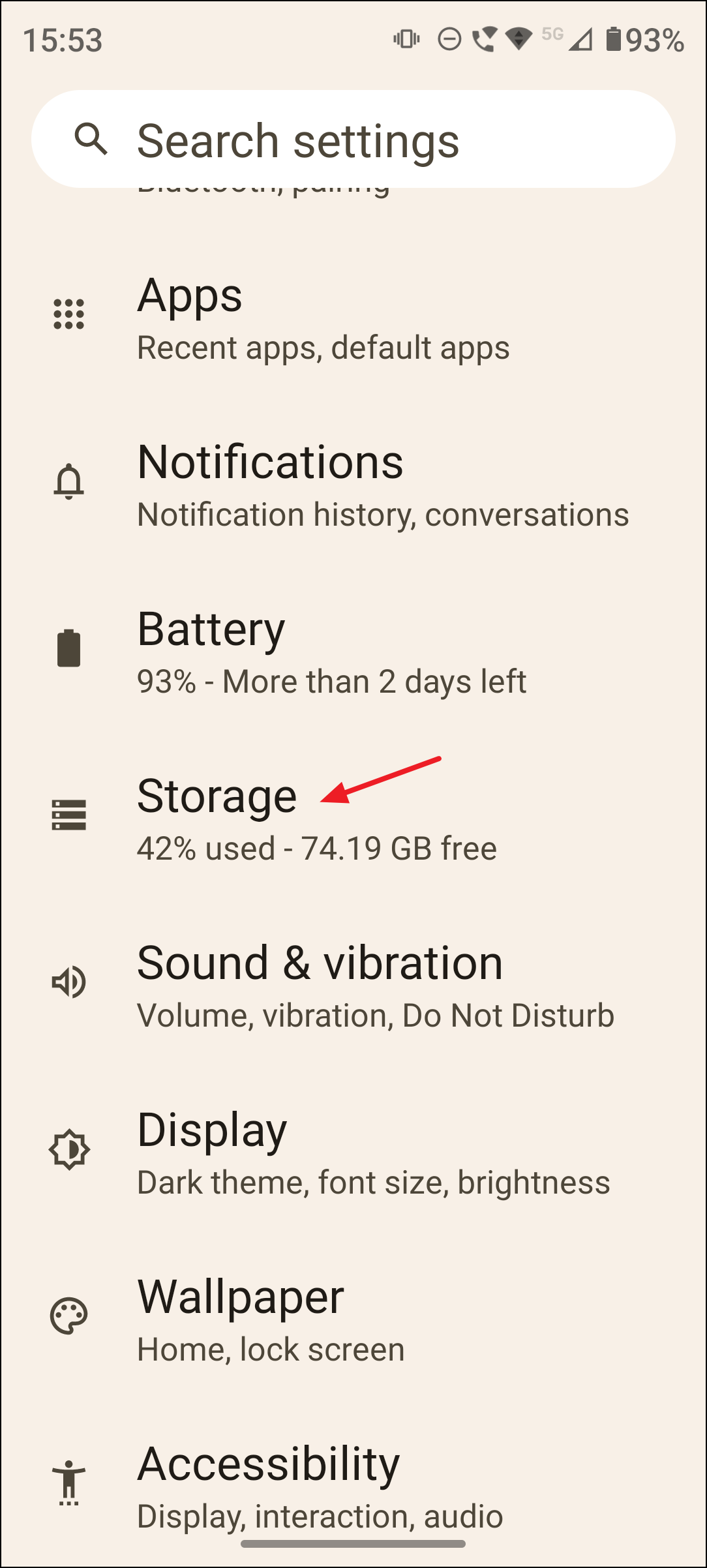Open Sound & vibration settings
The image size is (707, 1568).
352,986
